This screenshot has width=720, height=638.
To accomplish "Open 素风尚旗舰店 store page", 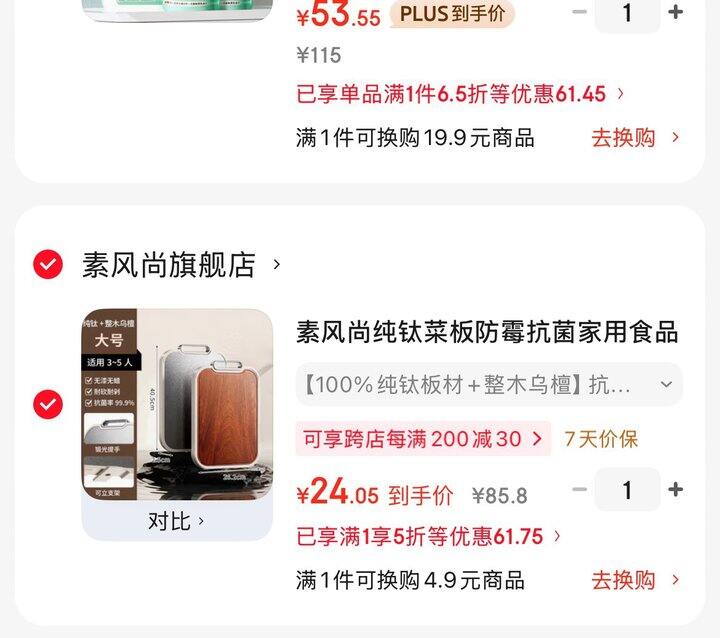I will click(168, 265).
